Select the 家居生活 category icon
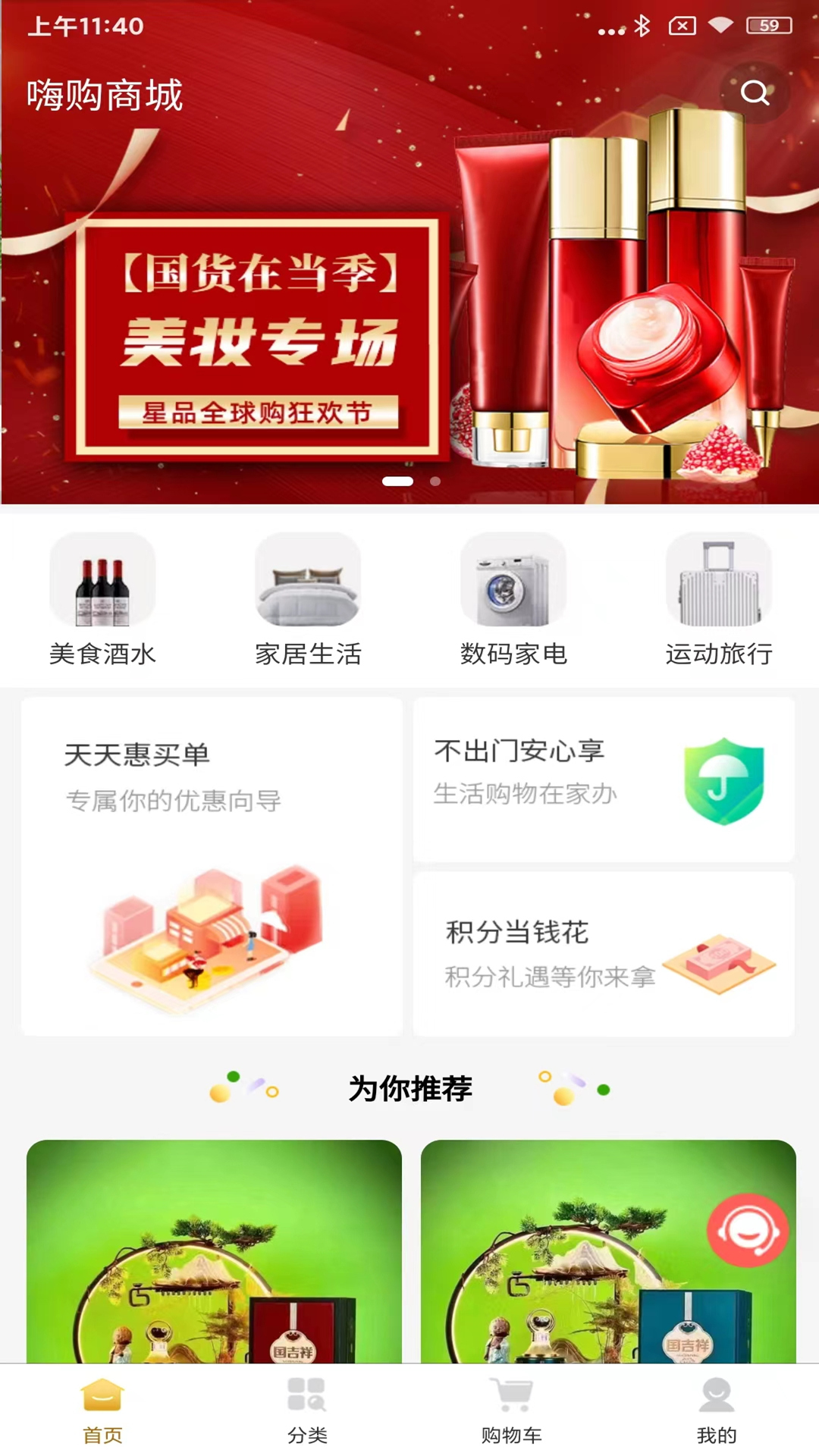Viewport: 819px width, 1456px height. pos(309,580)
